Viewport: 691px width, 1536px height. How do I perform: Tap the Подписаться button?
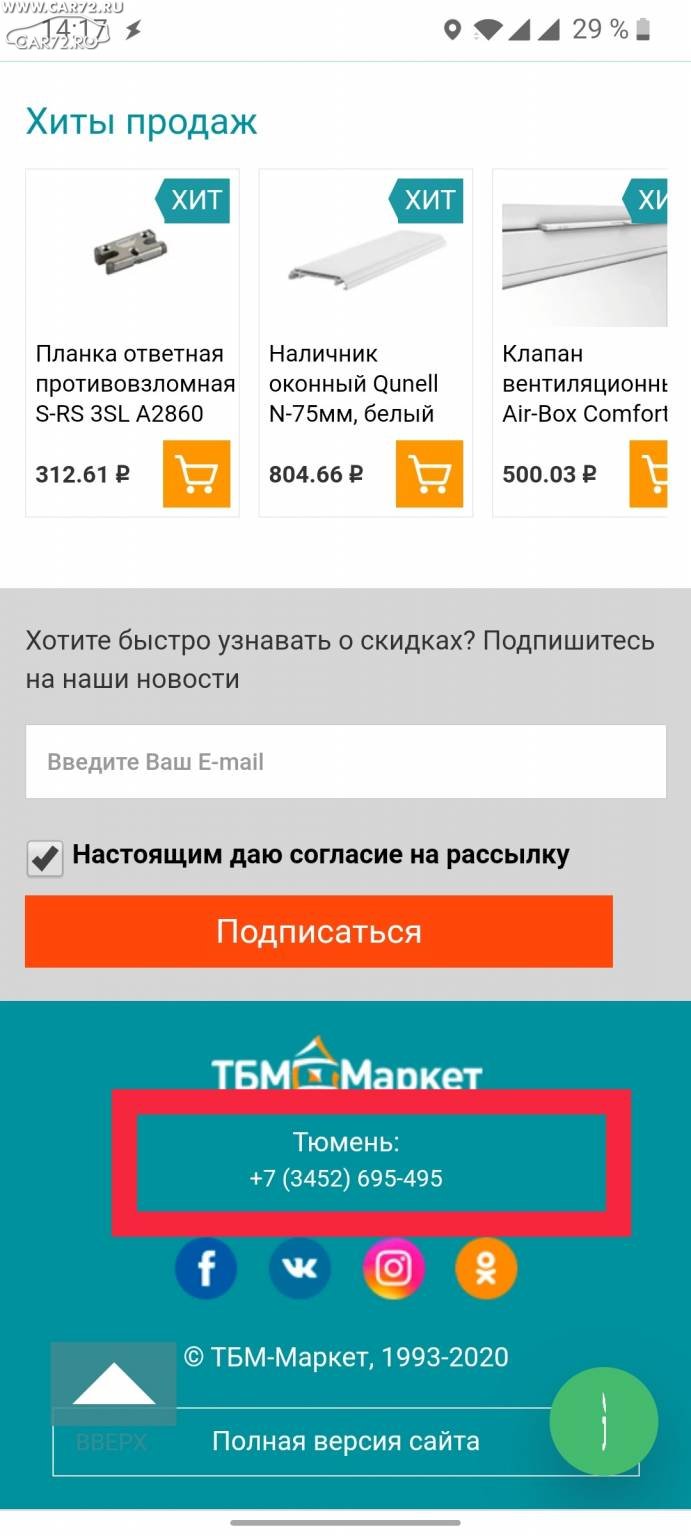tap(318, 932)
